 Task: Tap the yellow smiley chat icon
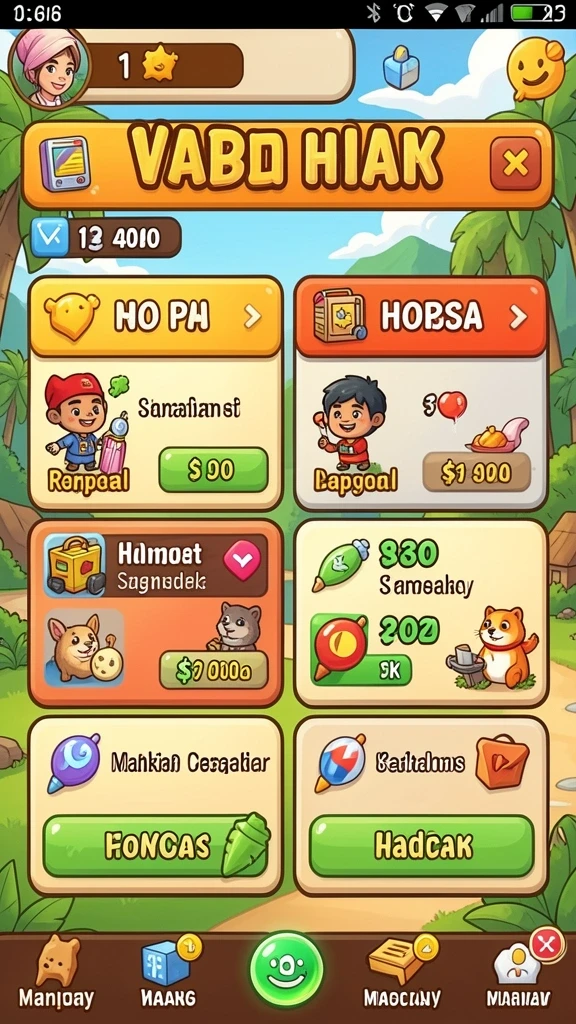tap(536, 69)
